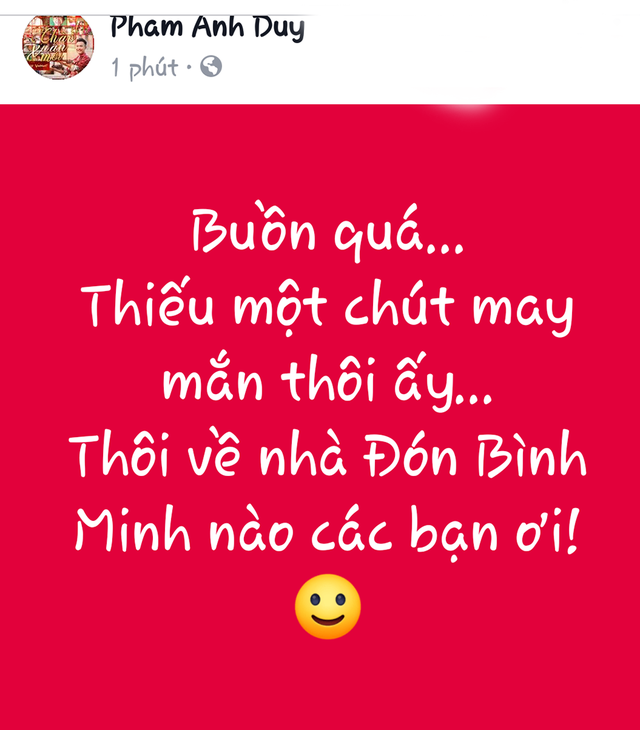Open Pham Anh Duy's profile picture
The width and height of the screenshot is (640, 730).
pyautogui.click(x=58, y=46)
